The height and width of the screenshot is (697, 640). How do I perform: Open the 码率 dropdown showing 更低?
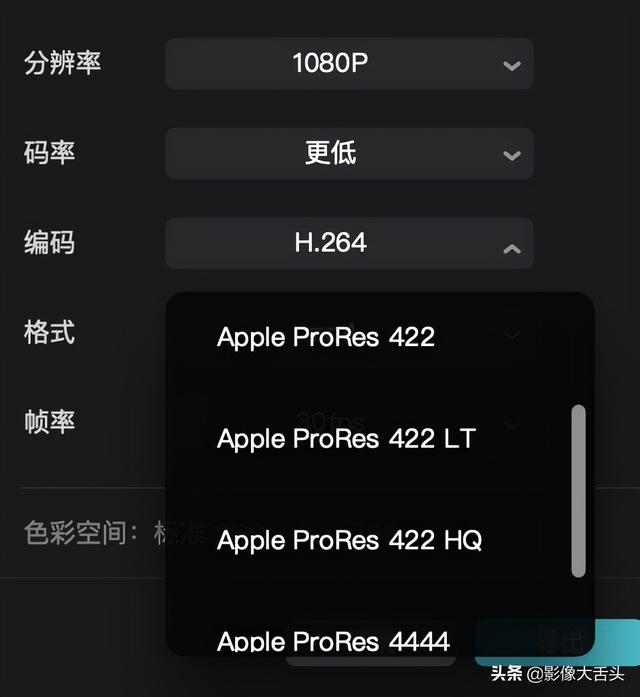point(349,153)
